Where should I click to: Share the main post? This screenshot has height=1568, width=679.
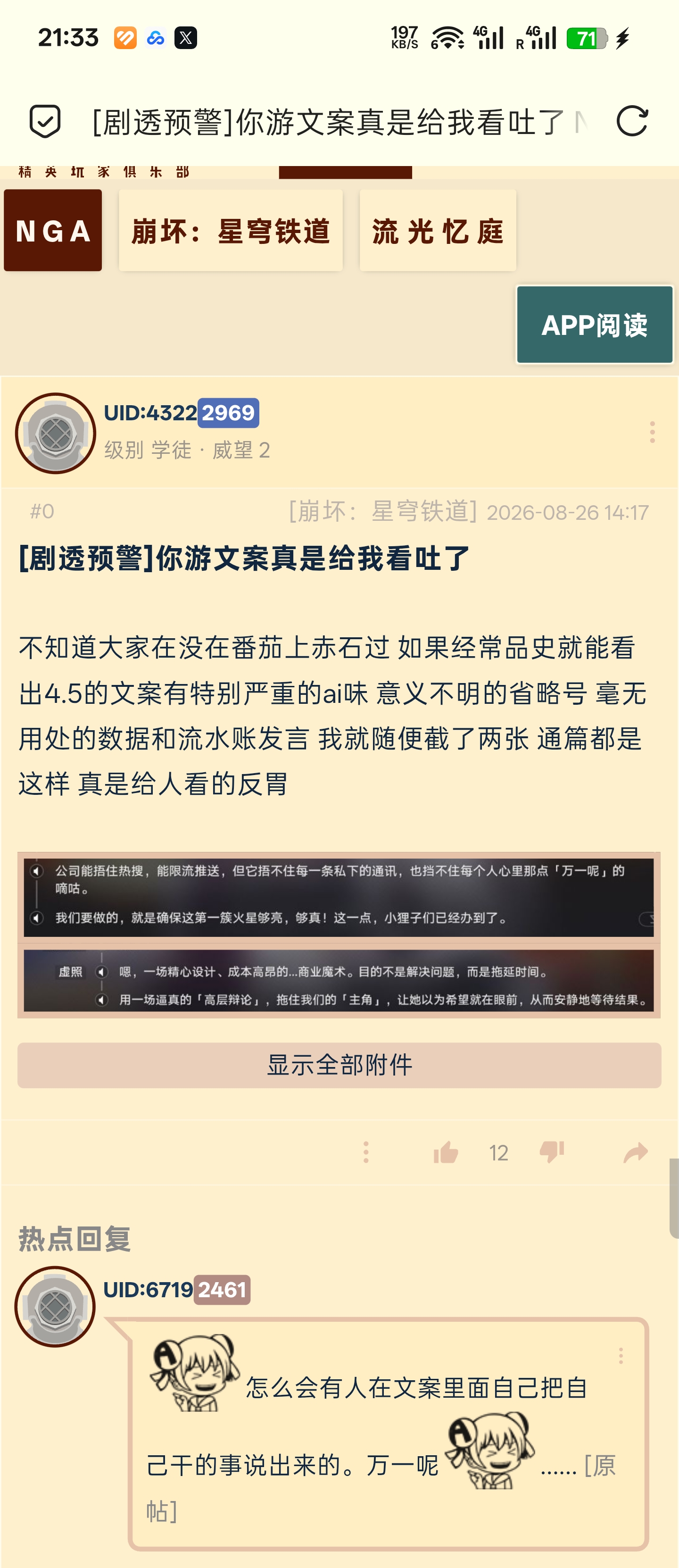636,1152
